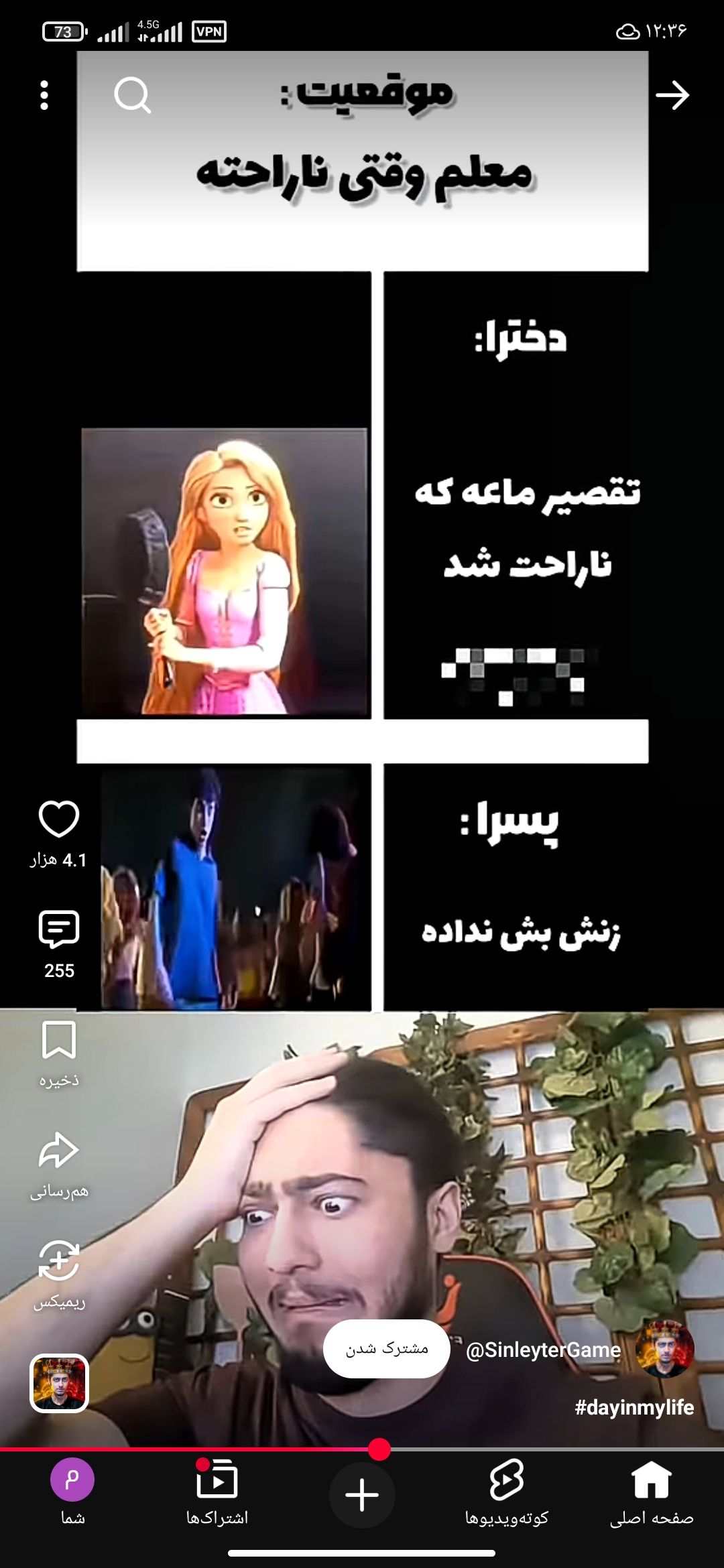This screenshot has width=724, height=1568.
Task: Create new content with the plus button
Action: [362, 1496]
